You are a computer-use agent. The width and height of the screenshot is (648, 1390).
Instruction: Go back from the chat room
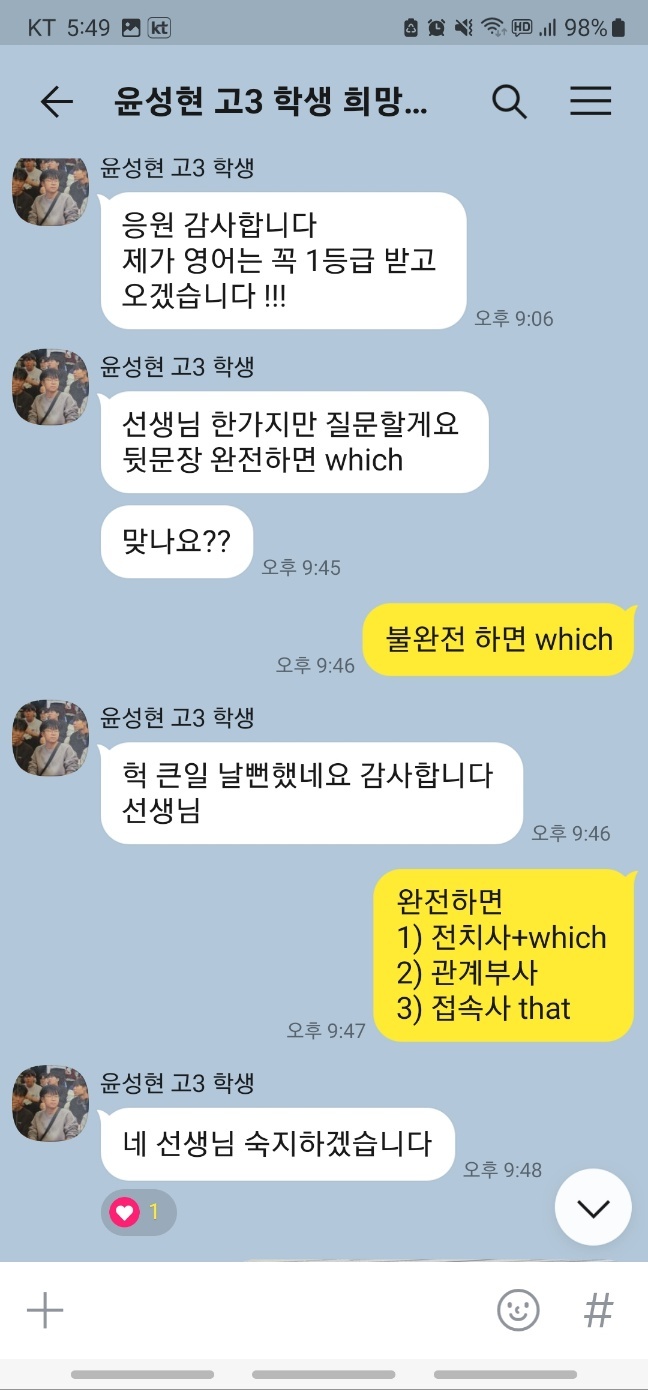[56, 102]
